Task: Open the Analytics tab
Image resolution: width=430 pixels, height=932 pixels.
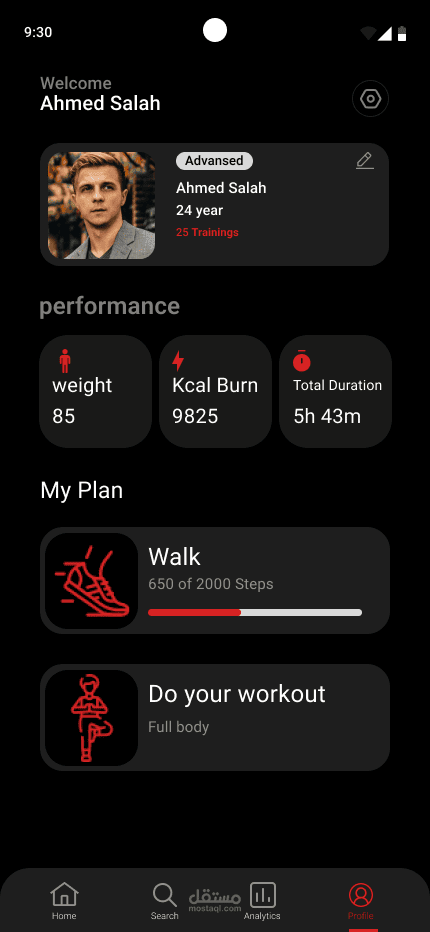Action: [262, 901]
